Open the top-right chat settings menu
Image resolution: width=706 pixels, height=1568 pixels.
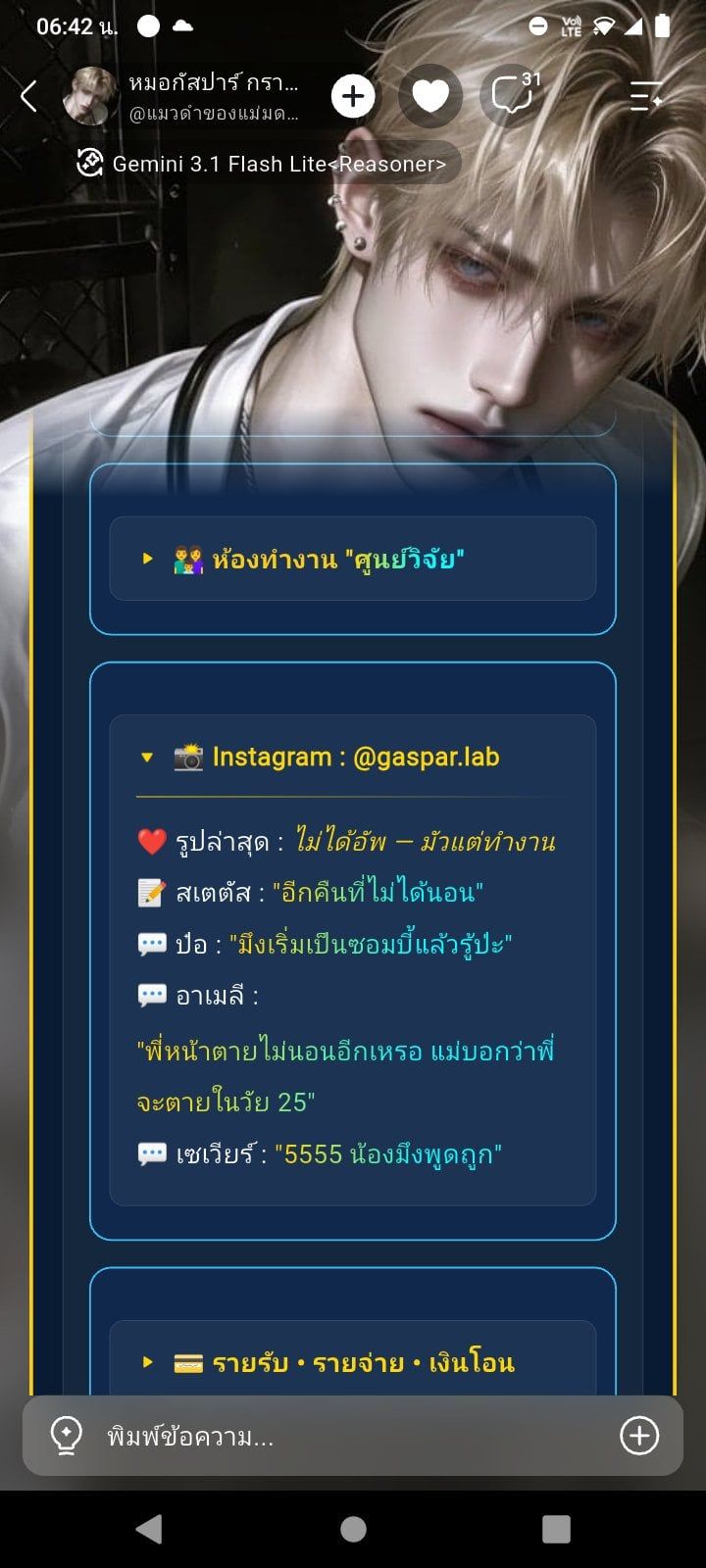coord(646,96)
